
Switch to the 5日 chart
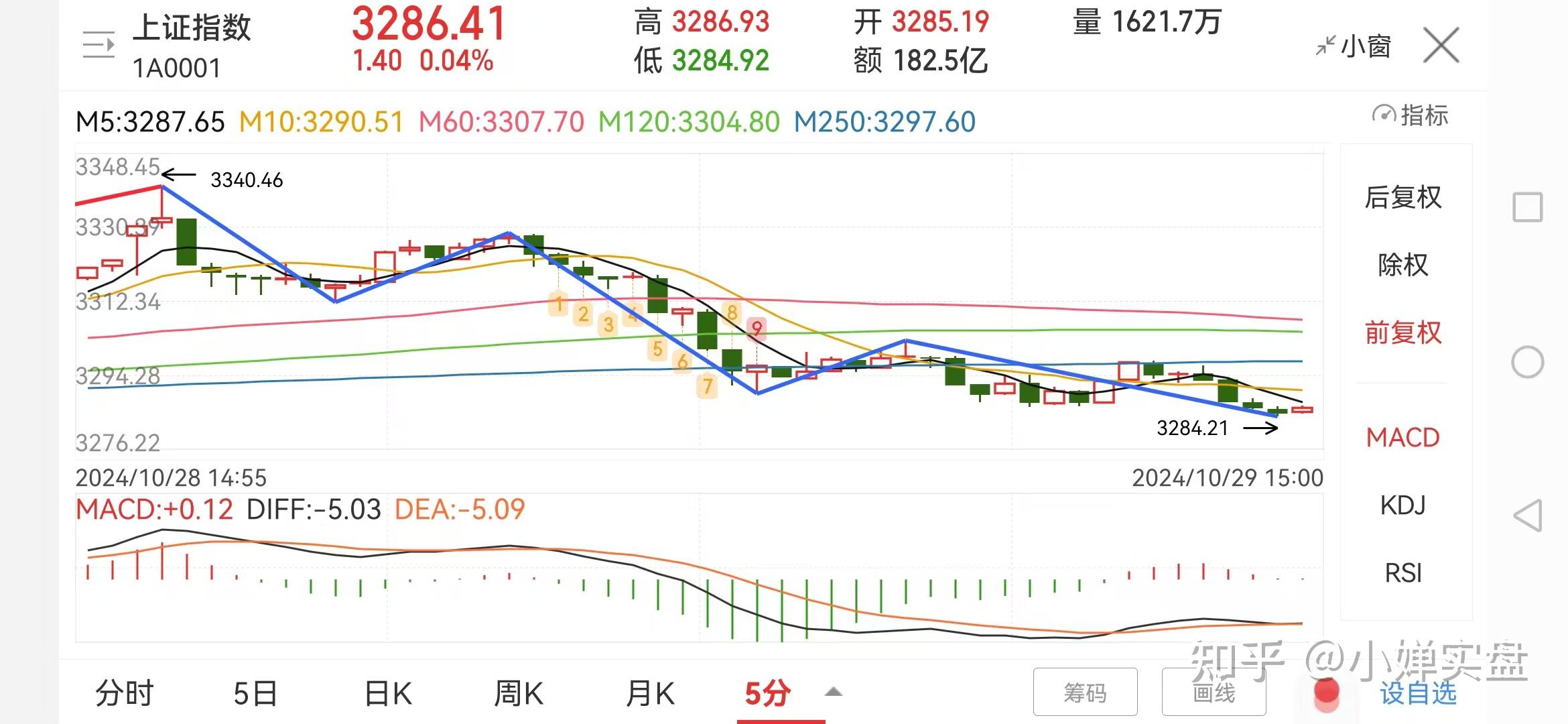pos(255,693)
